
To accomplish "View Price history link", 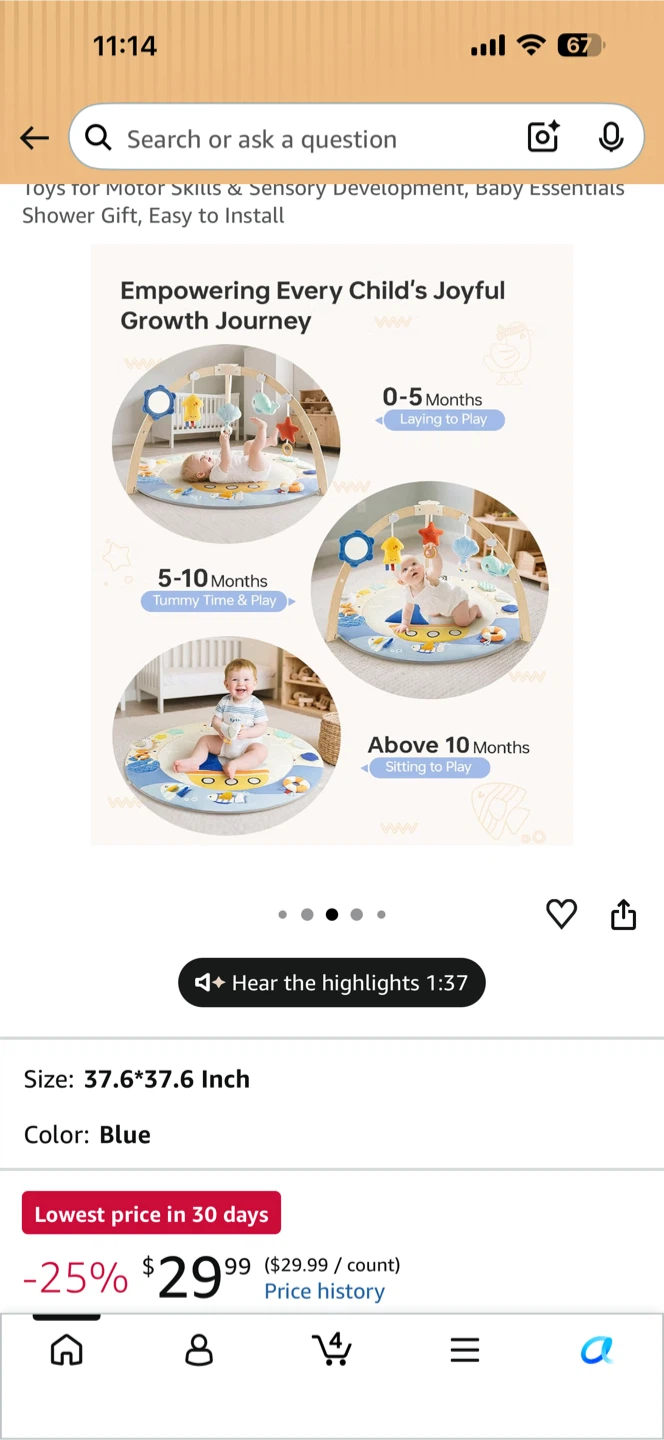I will click(x=324, y=1291).
